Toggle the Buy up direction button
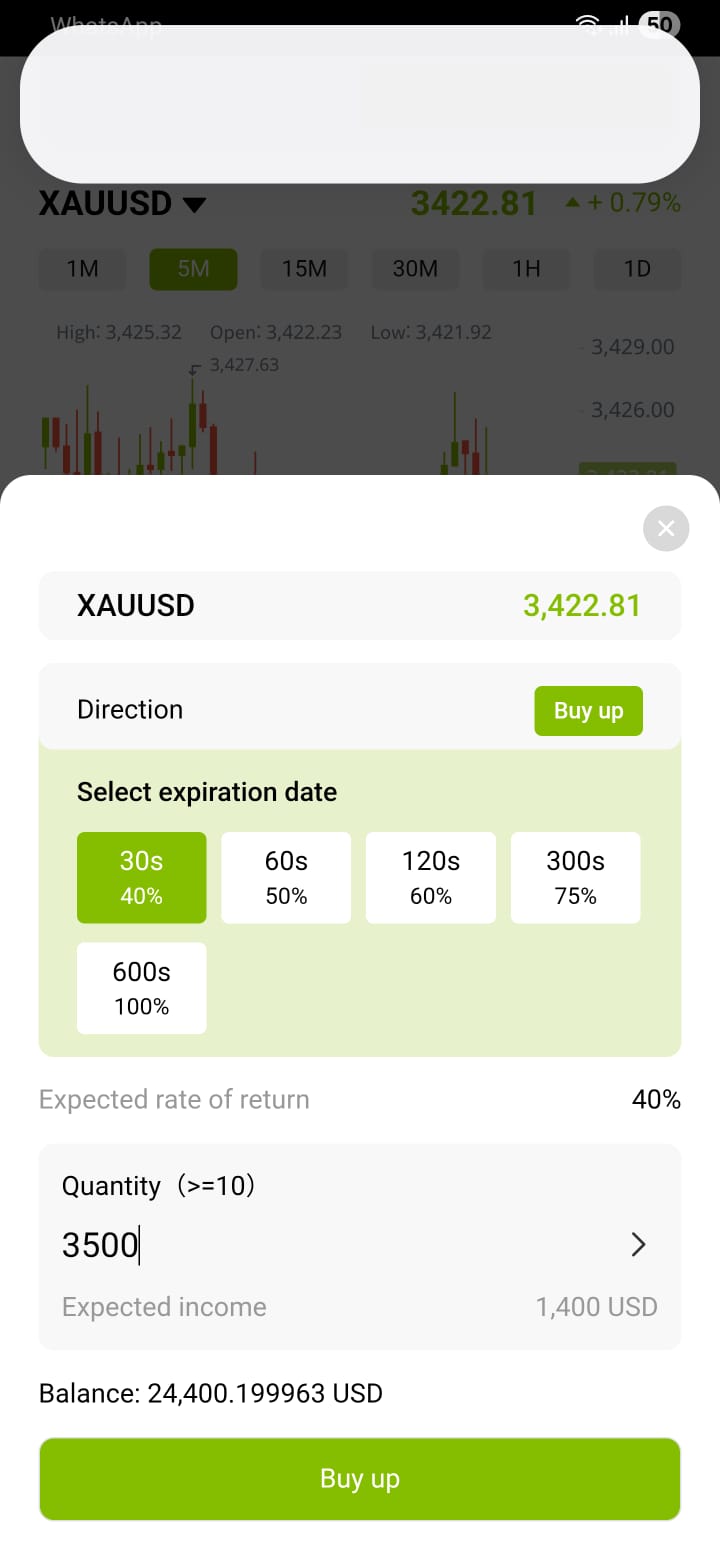 pyautogui.click(x=588, y=711)
